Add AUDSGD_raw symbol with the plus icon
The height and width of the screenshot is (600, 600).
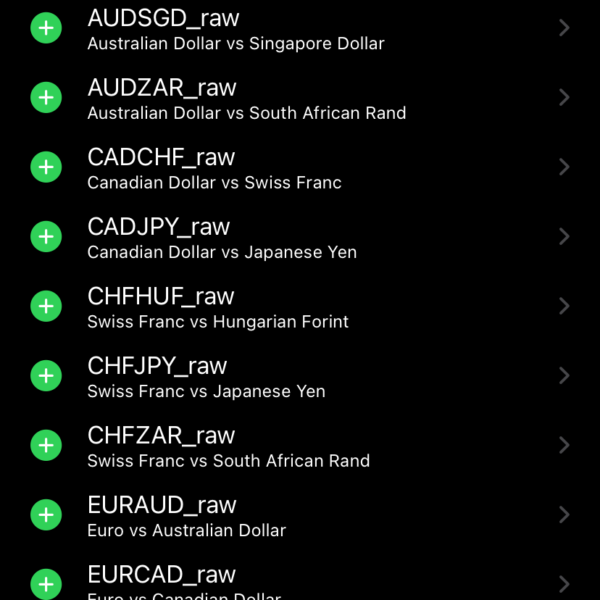click(x=46, y=28)
